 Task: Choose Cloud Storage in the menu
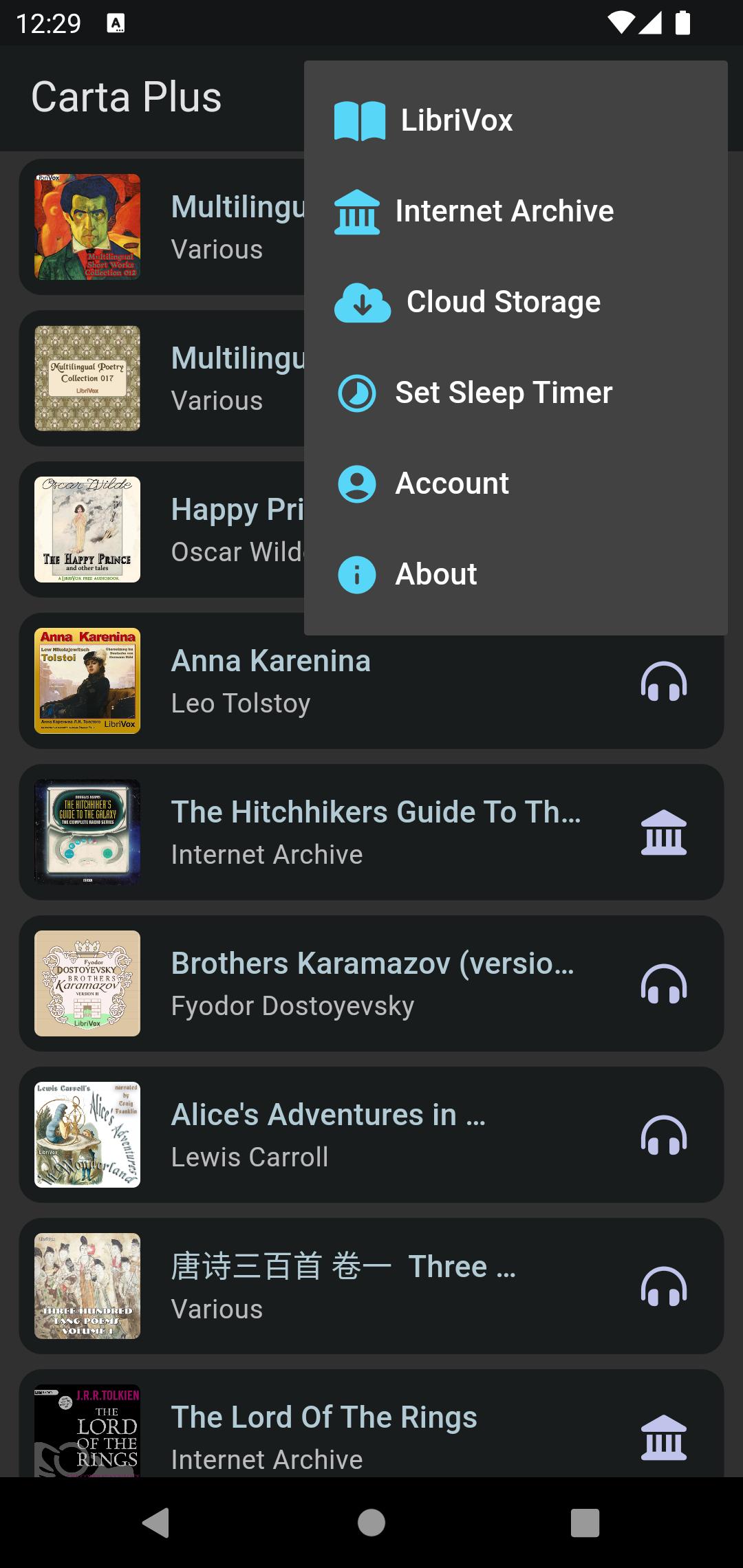[503, 302]
